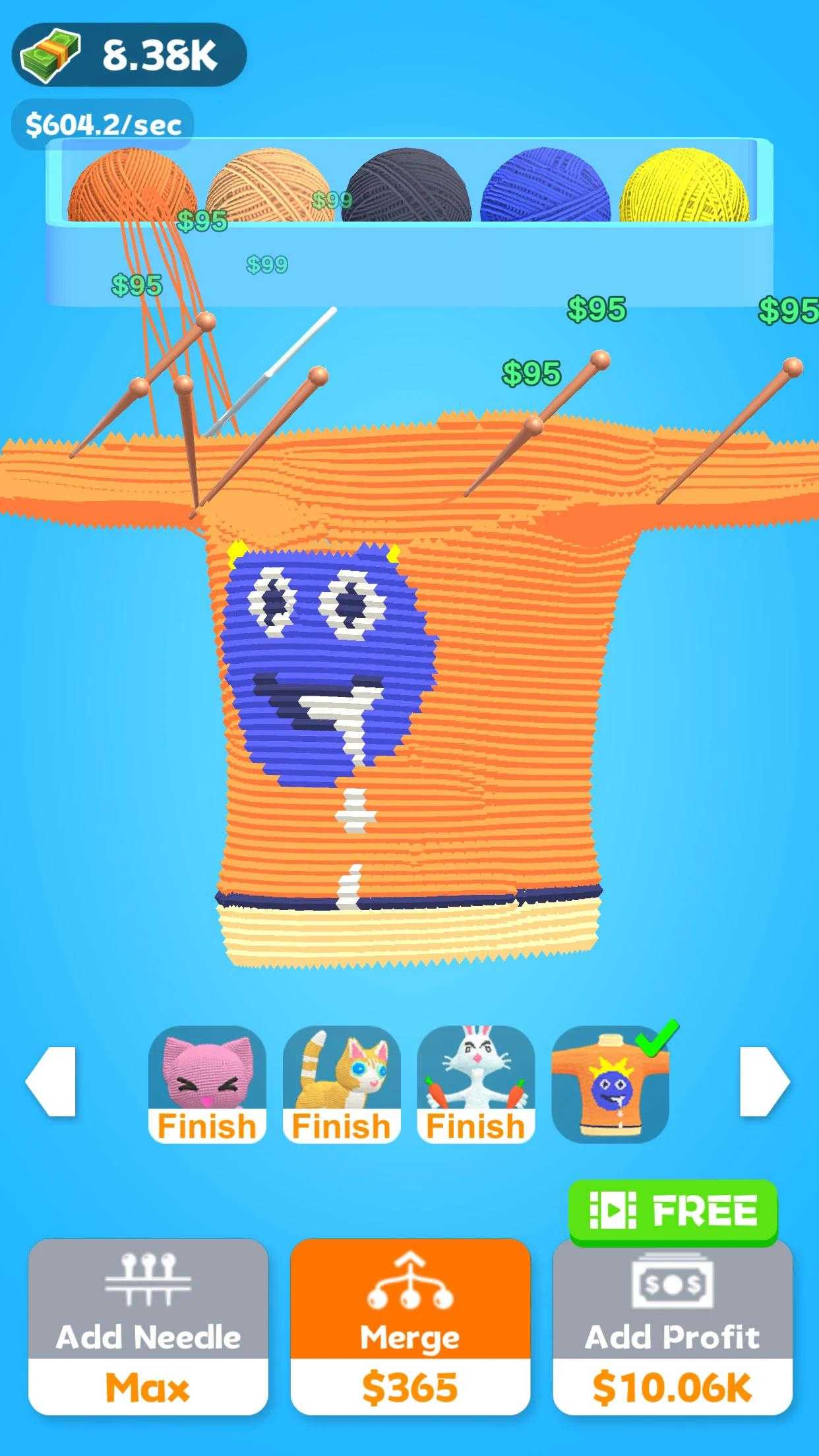Select the pink cat face pattern

(206, 1083)
